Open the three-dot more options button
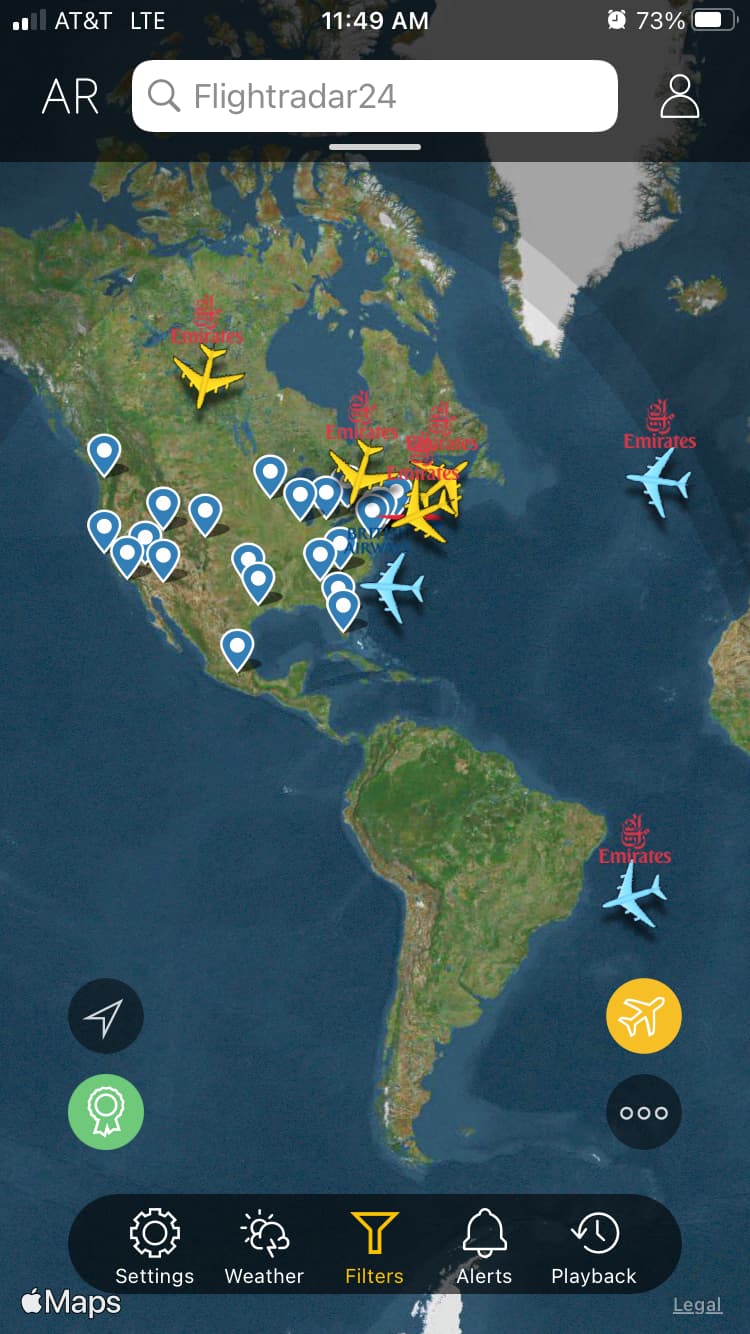The height and width of the screenshot is (1334, 750). tap(643, 1112)
